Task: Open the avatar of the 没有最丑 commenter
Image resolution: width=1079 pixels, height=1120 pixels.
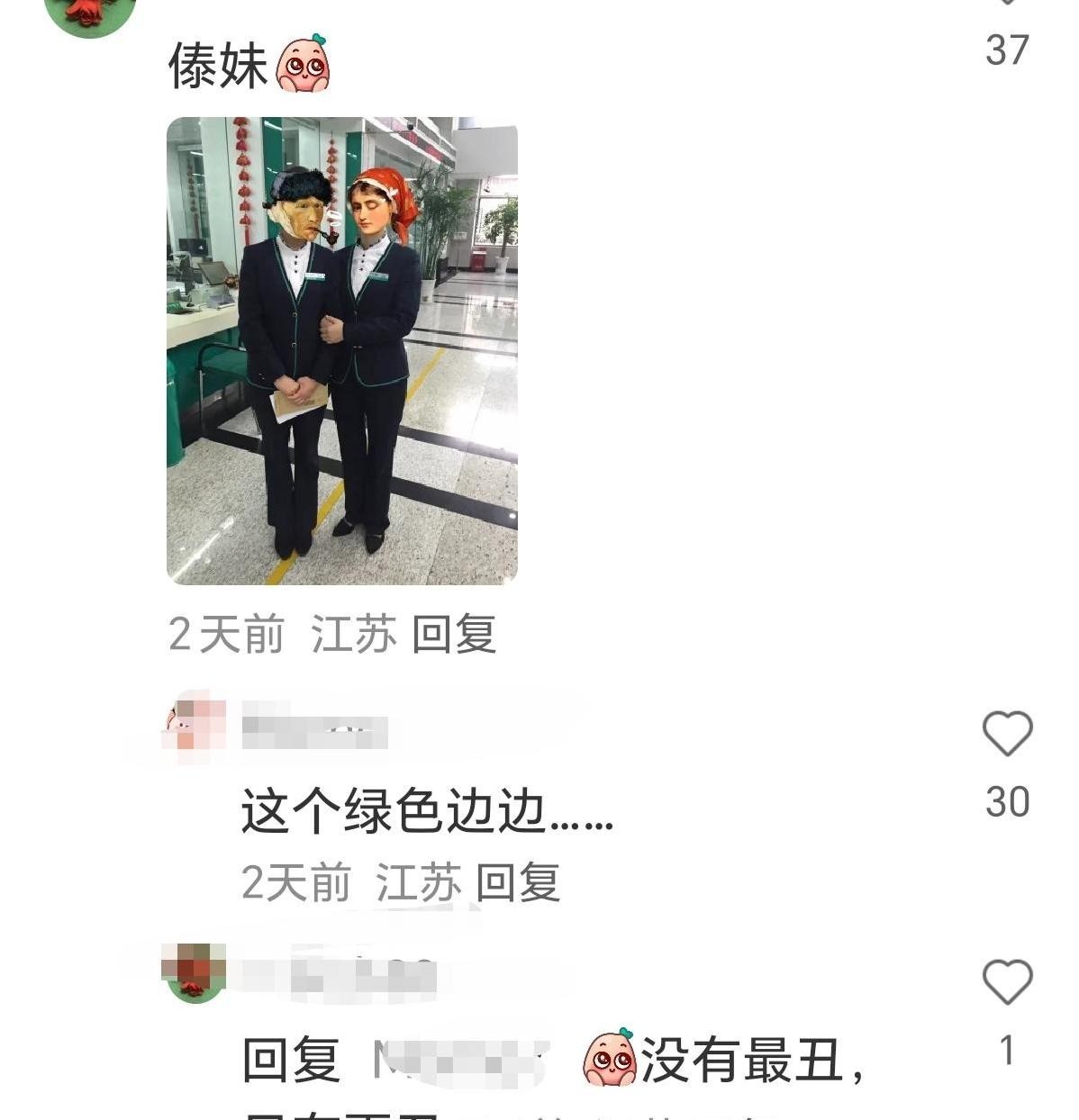Action: tap(194, 972)
